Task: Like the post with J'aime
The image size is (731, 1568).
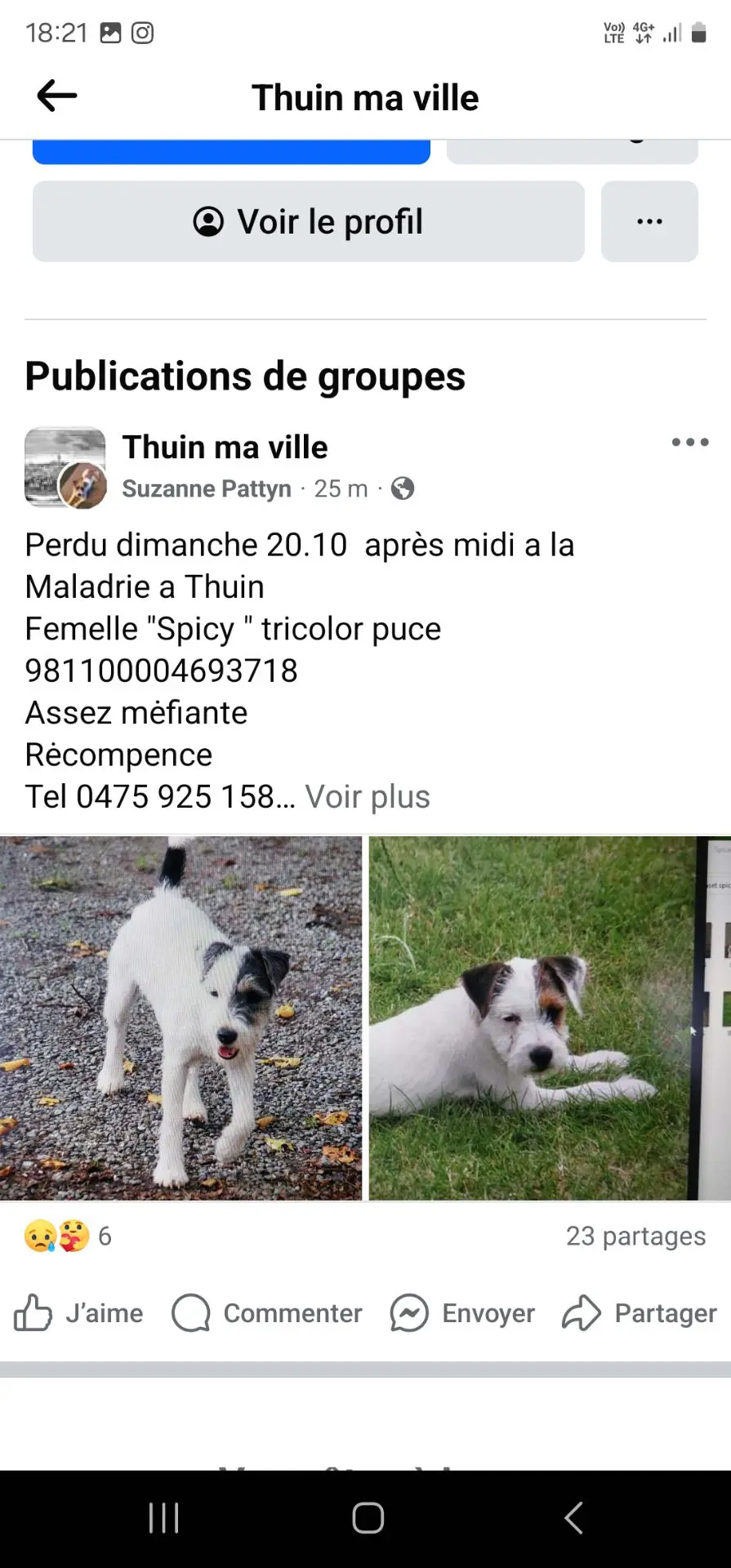Action: point(78,1313)
